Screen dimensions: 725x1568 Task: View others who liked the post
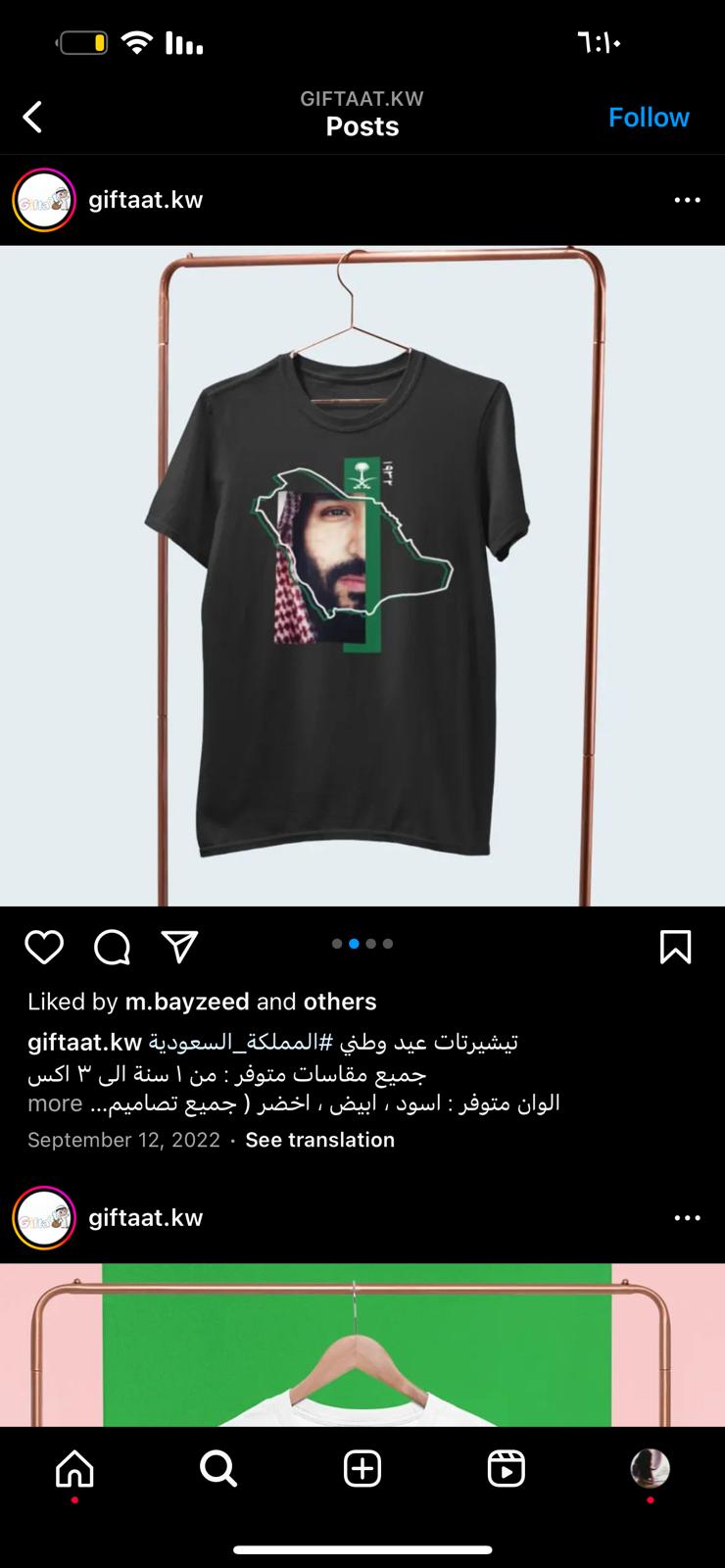pos(340,1002)
